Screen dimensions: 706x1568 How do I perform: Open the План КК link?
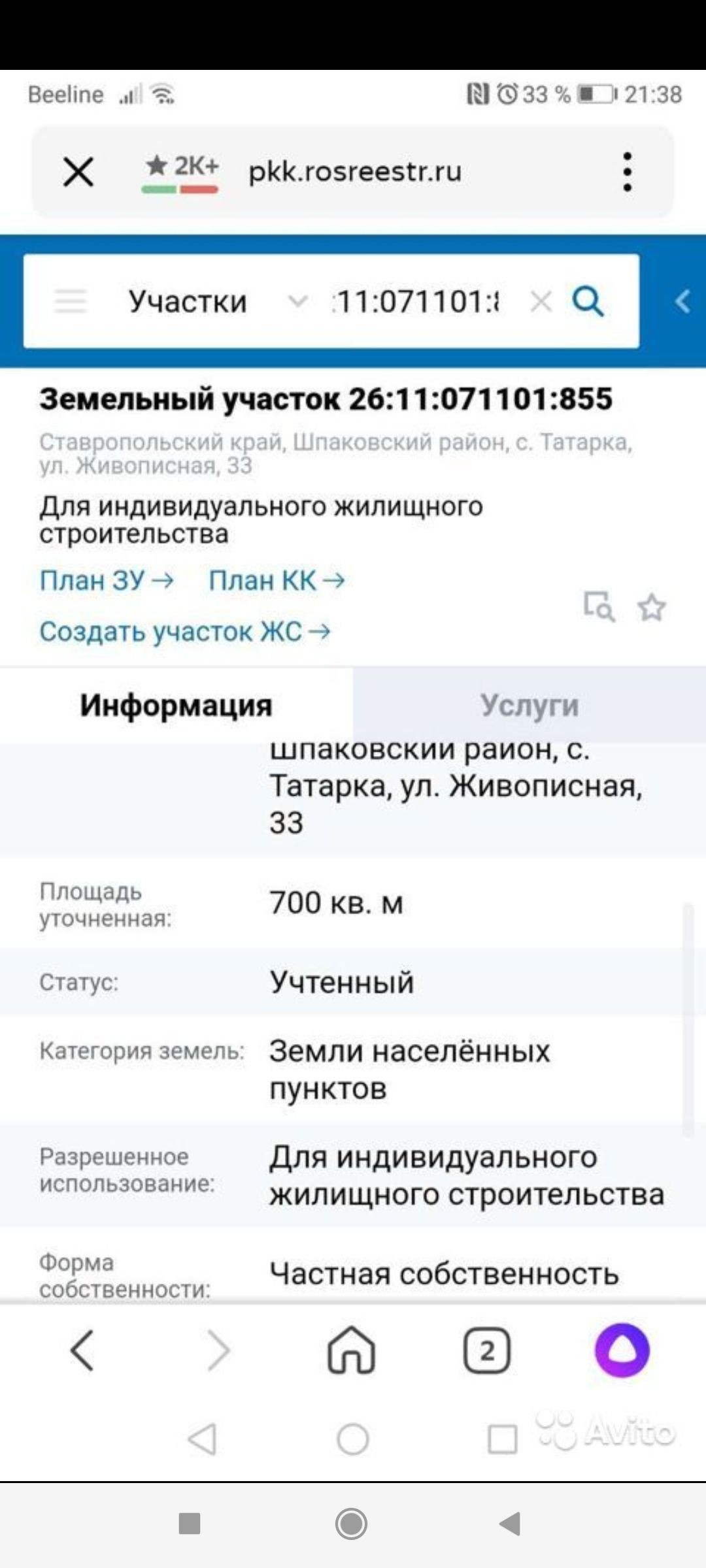(x=276, y=580)
